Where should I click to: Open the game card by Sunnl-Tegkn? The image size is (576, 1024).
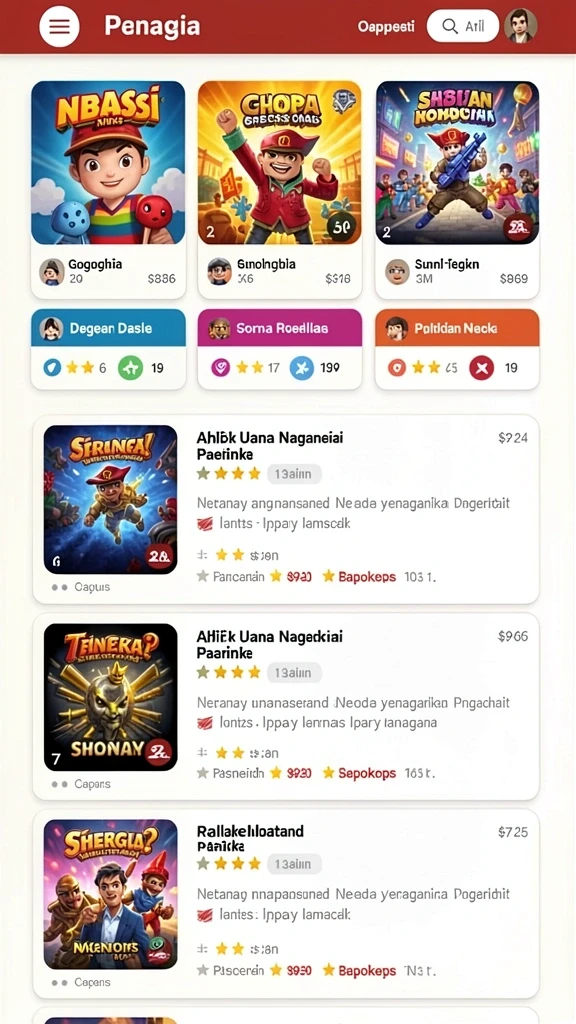[x=457, y=189]
